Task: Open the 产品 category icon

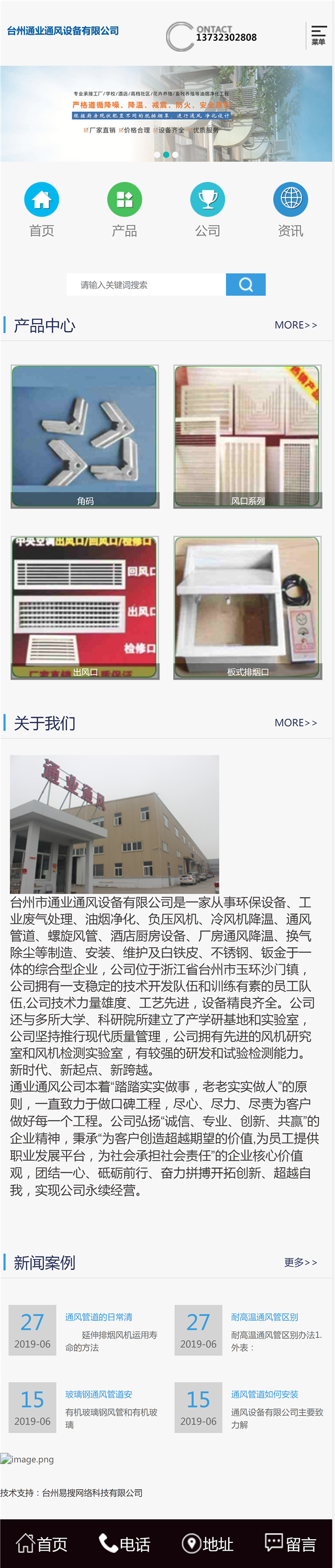Action: pos(125,199)
